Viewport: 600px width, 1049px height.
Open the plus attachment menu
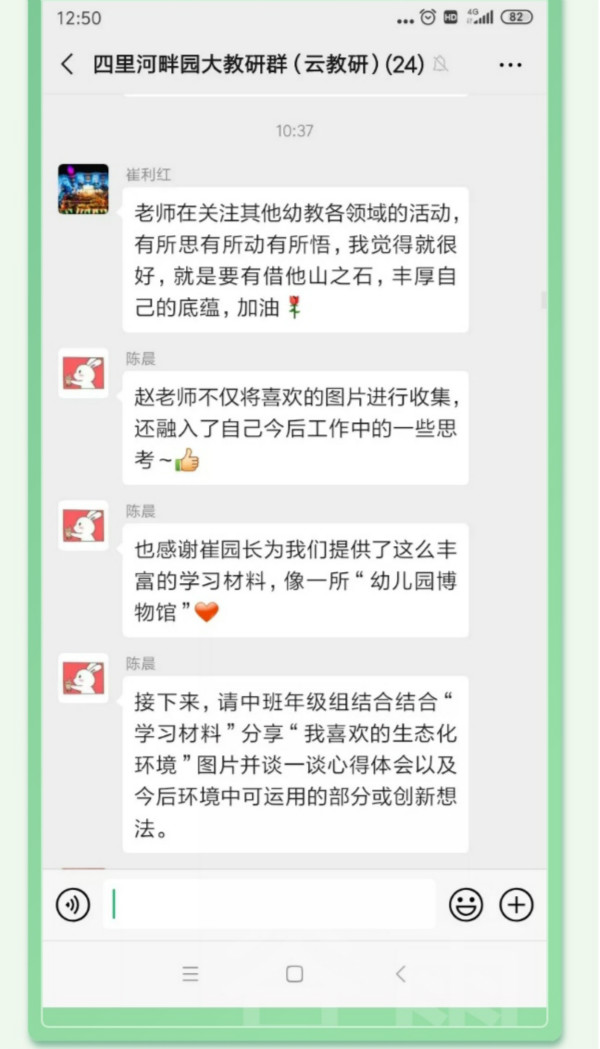coord(516,905)
